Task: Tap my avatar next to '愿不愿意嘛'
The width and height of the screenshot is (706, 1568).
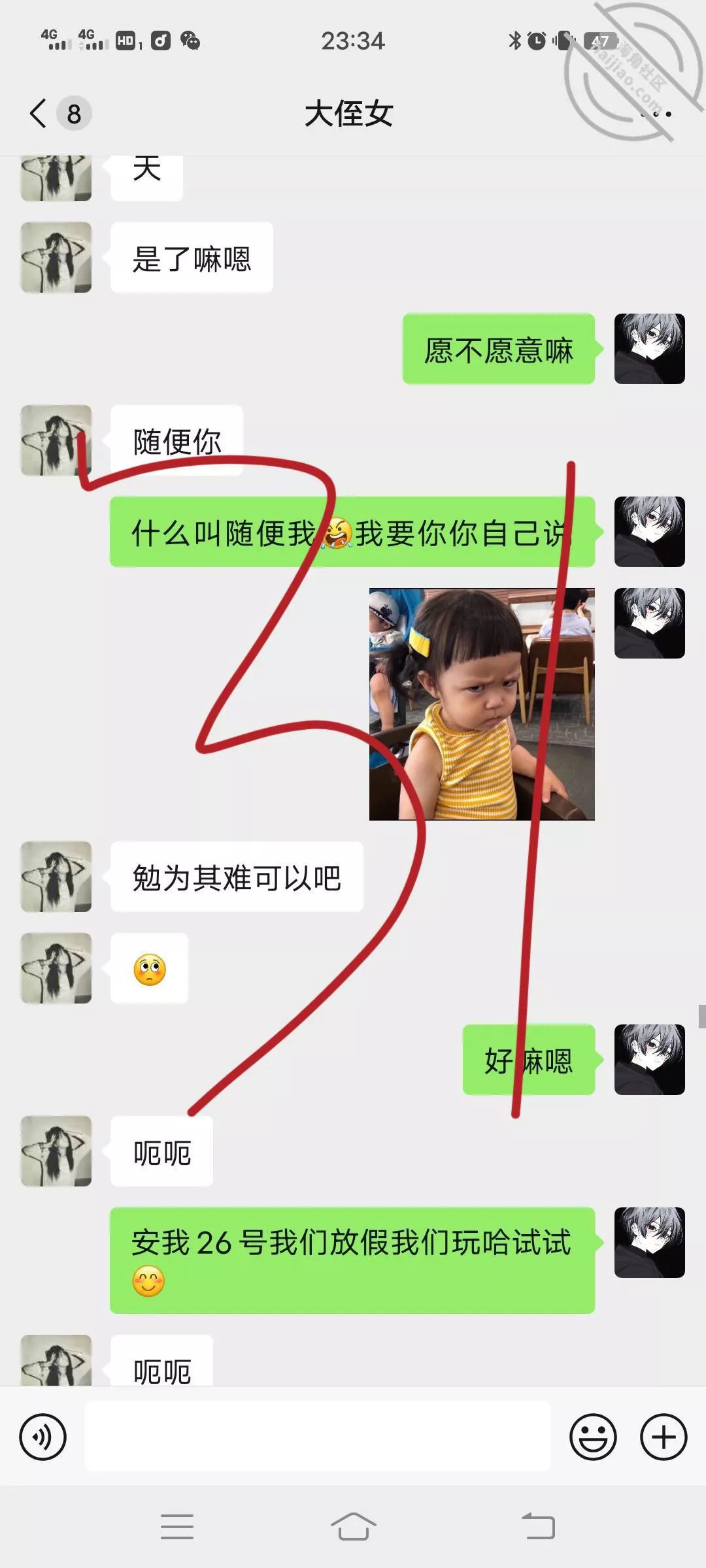Action: click(649, 349)
